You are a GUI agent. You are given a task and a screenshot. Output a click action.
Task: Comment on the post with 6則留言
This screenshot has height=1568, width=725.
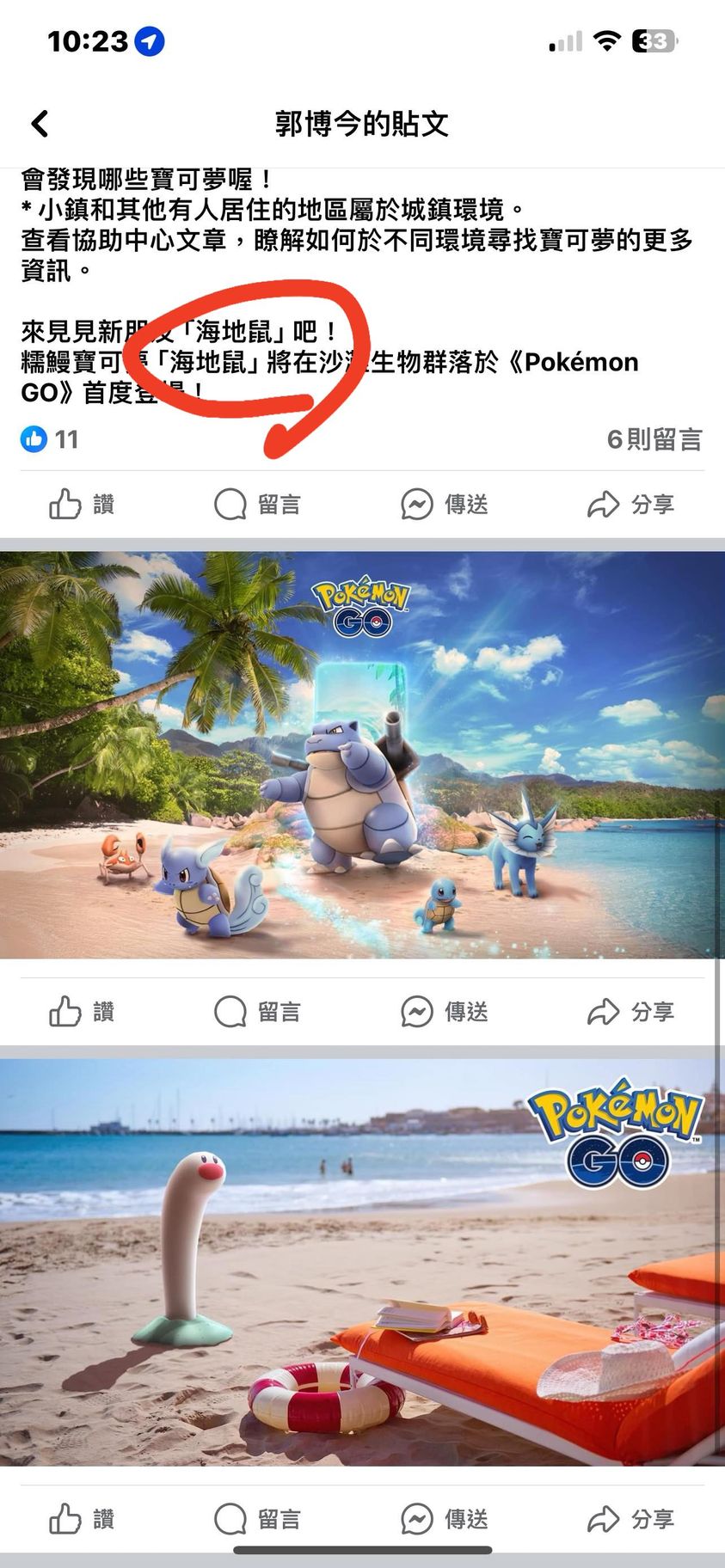click(257, 505)
